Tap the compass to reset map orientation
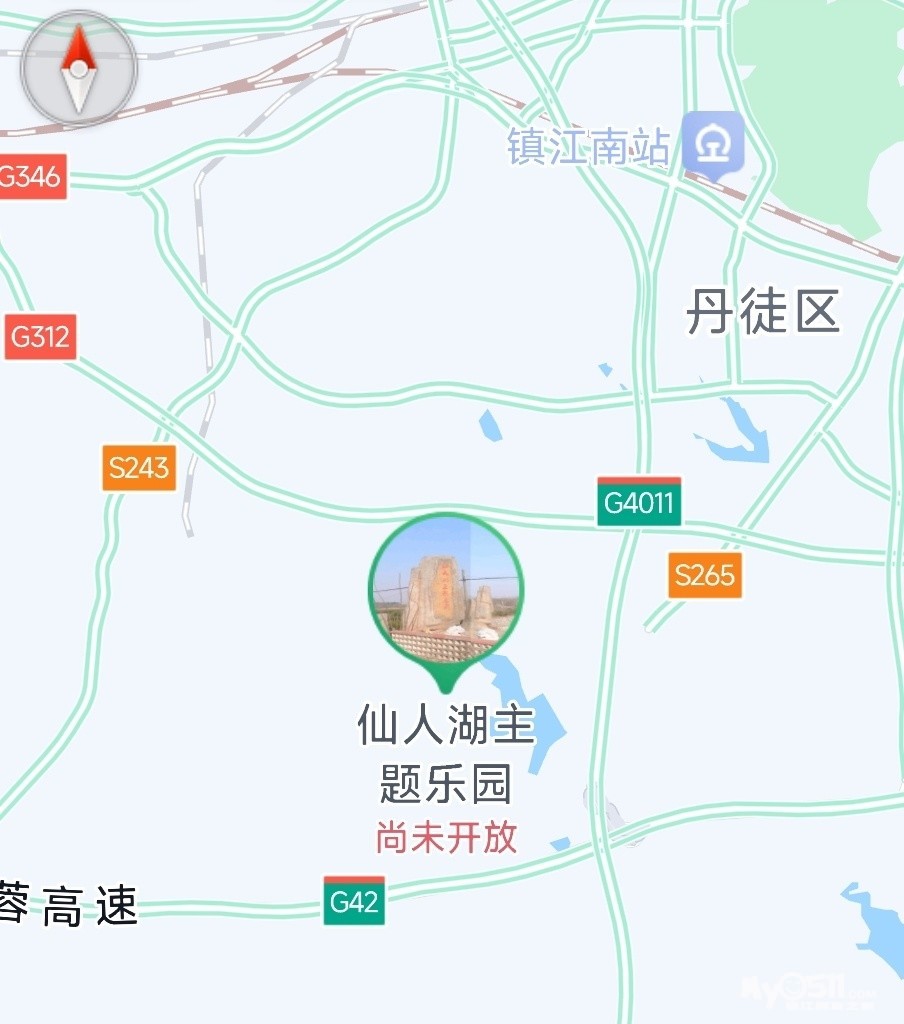 point(78,69)
